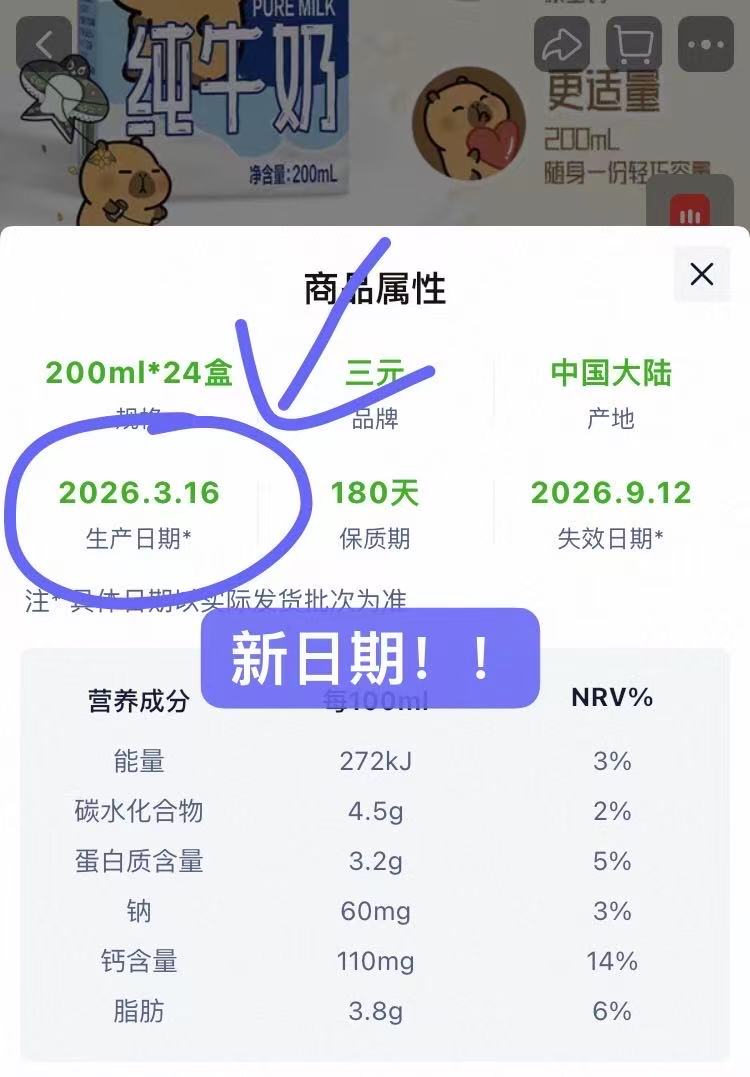
Task: Share this milk product
Action: click(x=562, y=44)
